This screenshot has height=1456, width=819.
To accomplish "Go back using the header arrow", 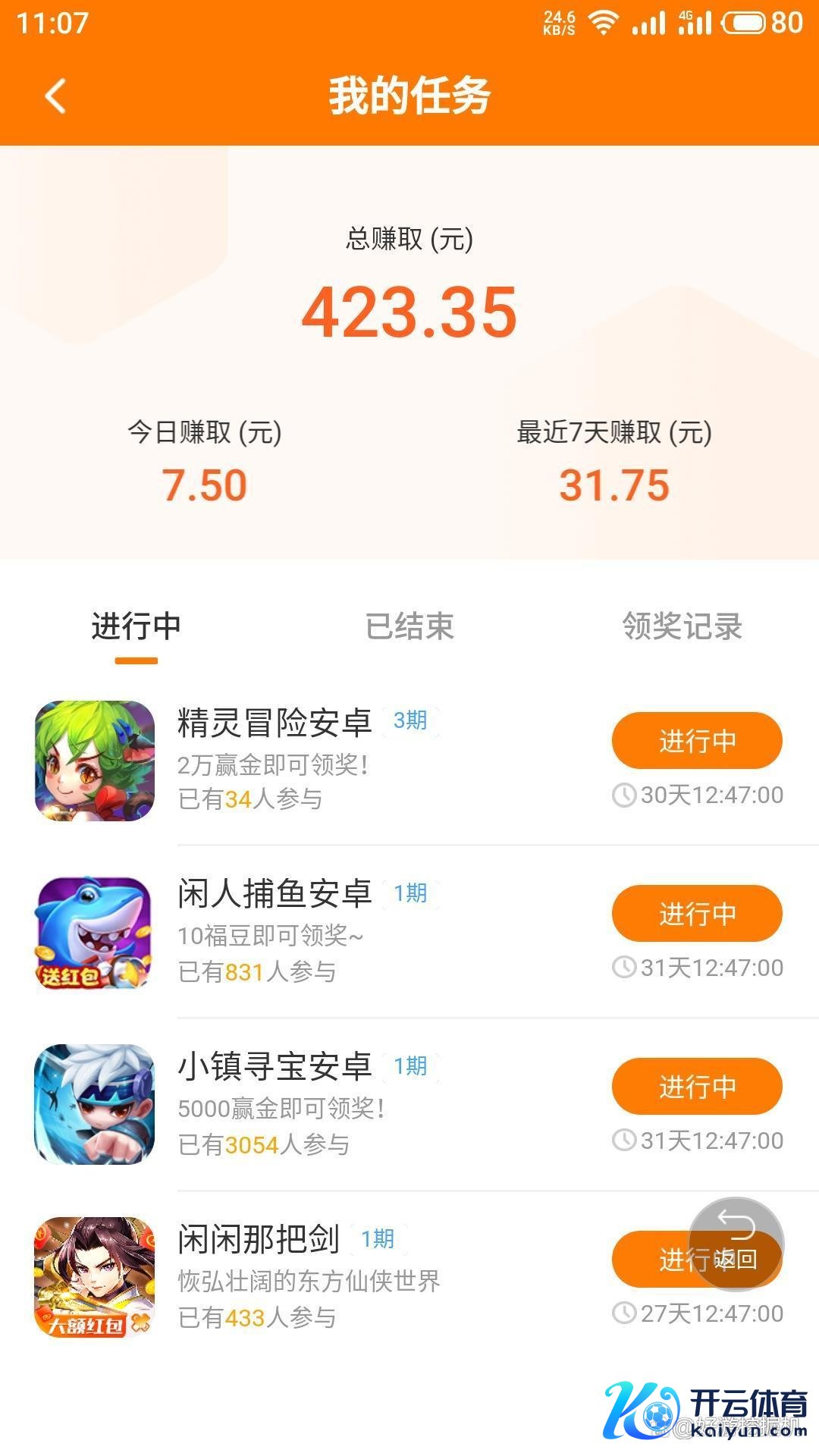I will pyautogui.click(x=55, y=96).
